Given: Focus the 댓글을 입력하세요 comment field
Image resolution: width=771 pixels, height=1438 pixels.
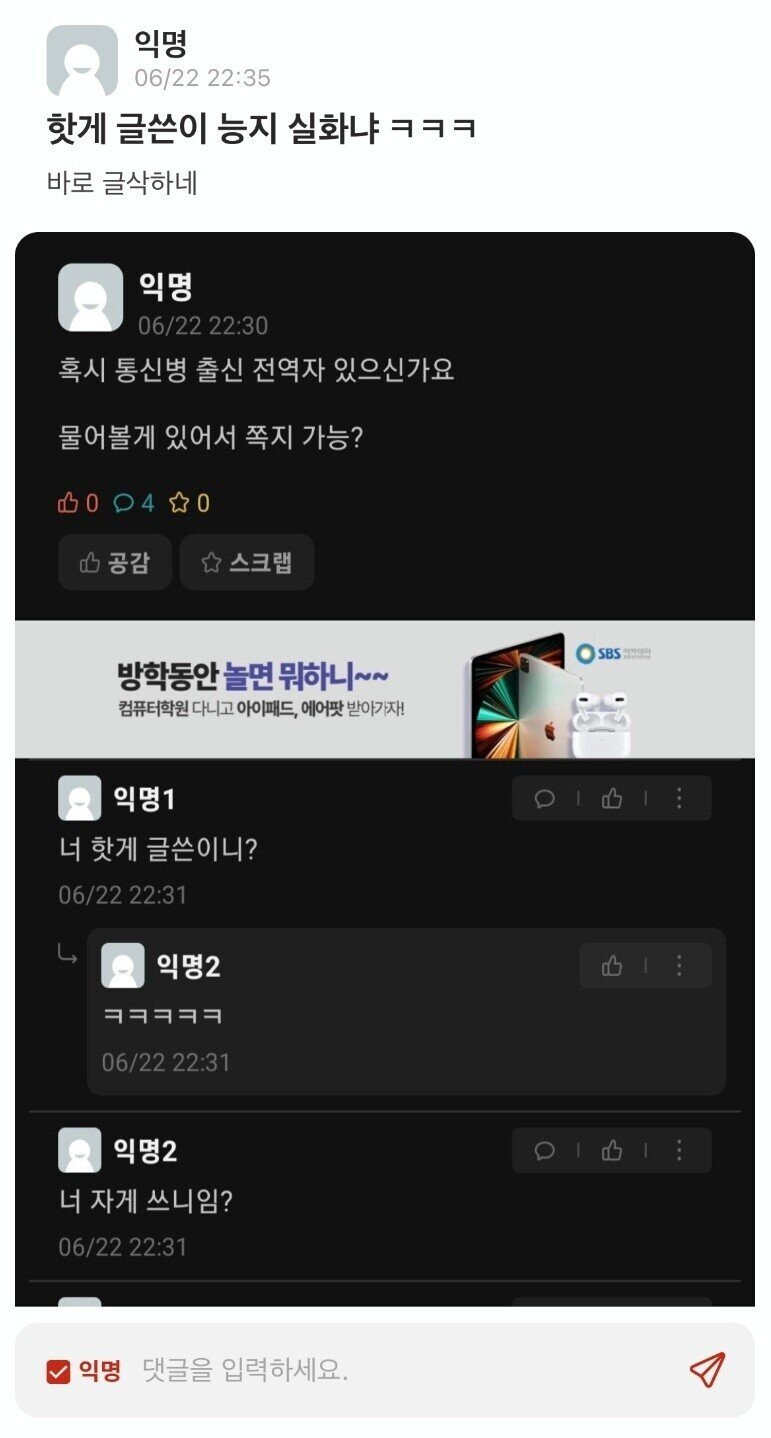Looking at the screenshot, I should [x=400, y=1371].
